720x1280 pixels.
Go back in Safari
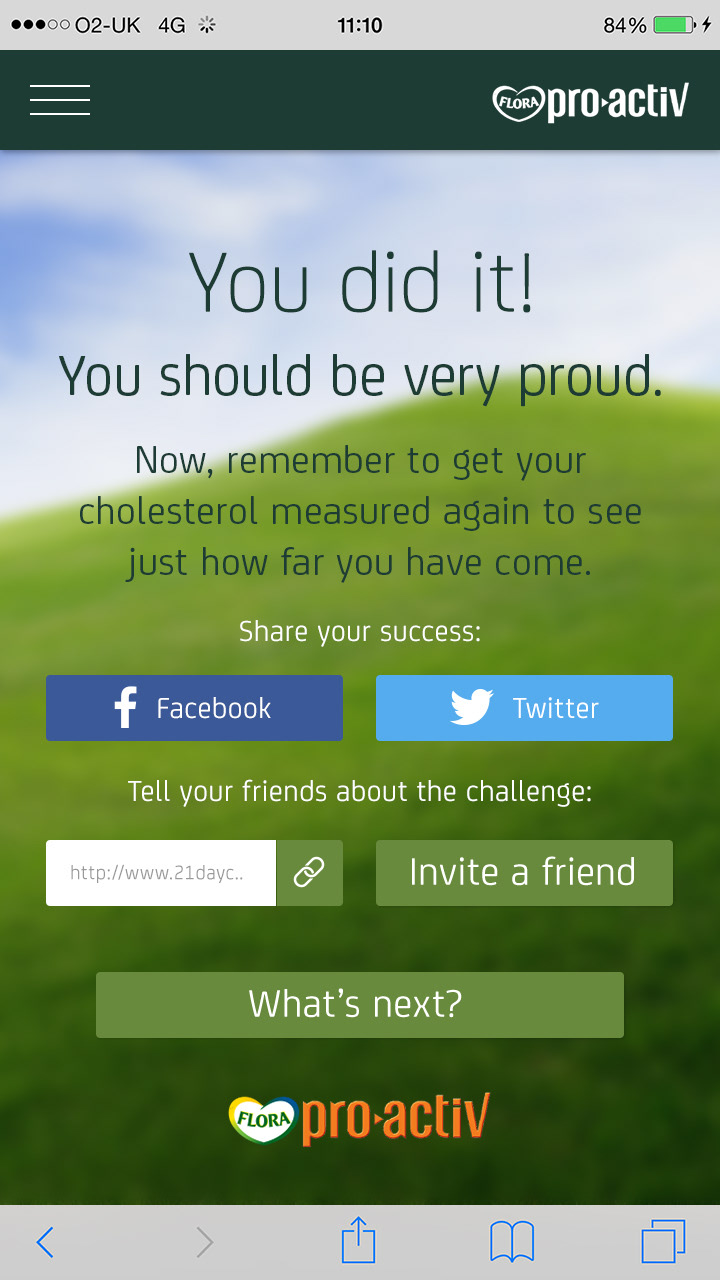(46, 1242)
